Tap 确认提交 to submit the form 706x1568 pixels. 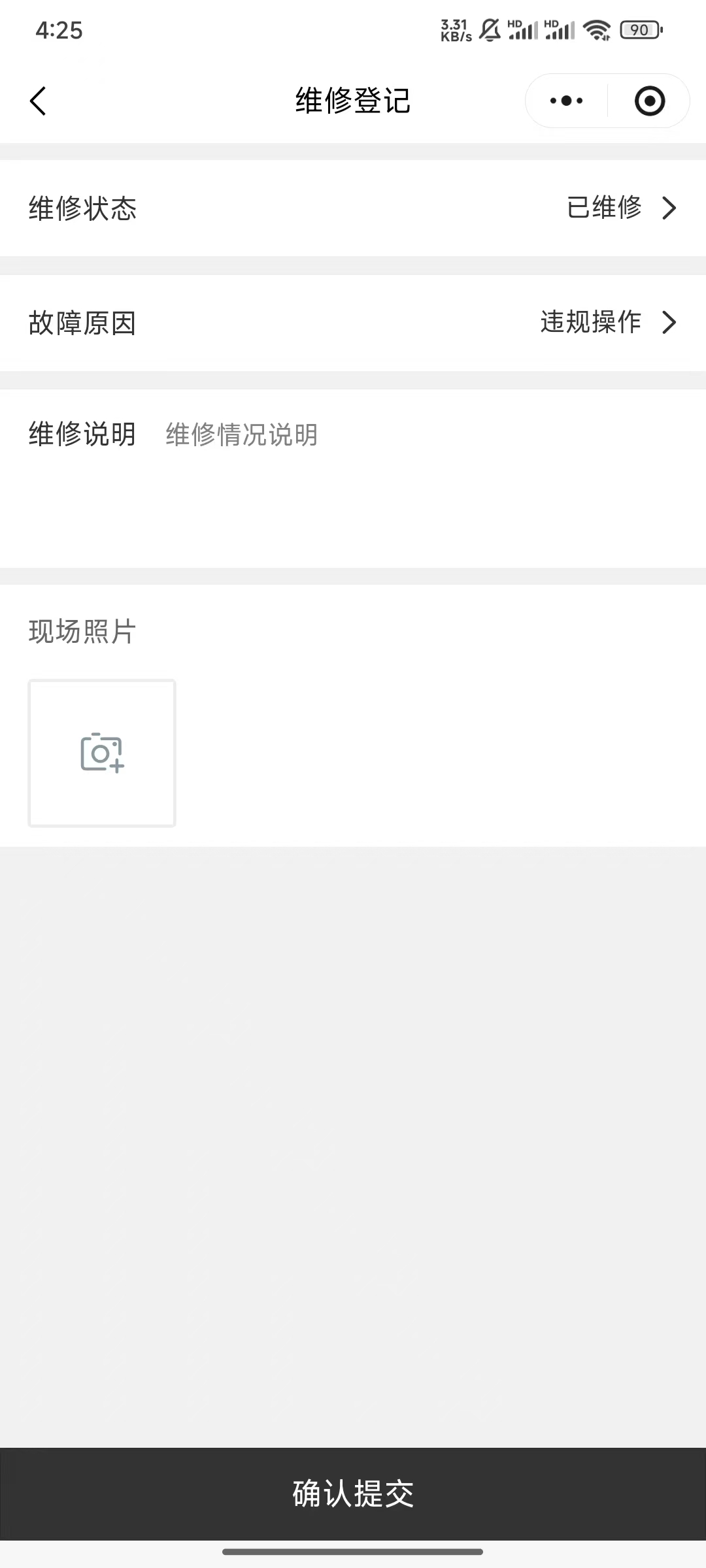pos(353,1494)
